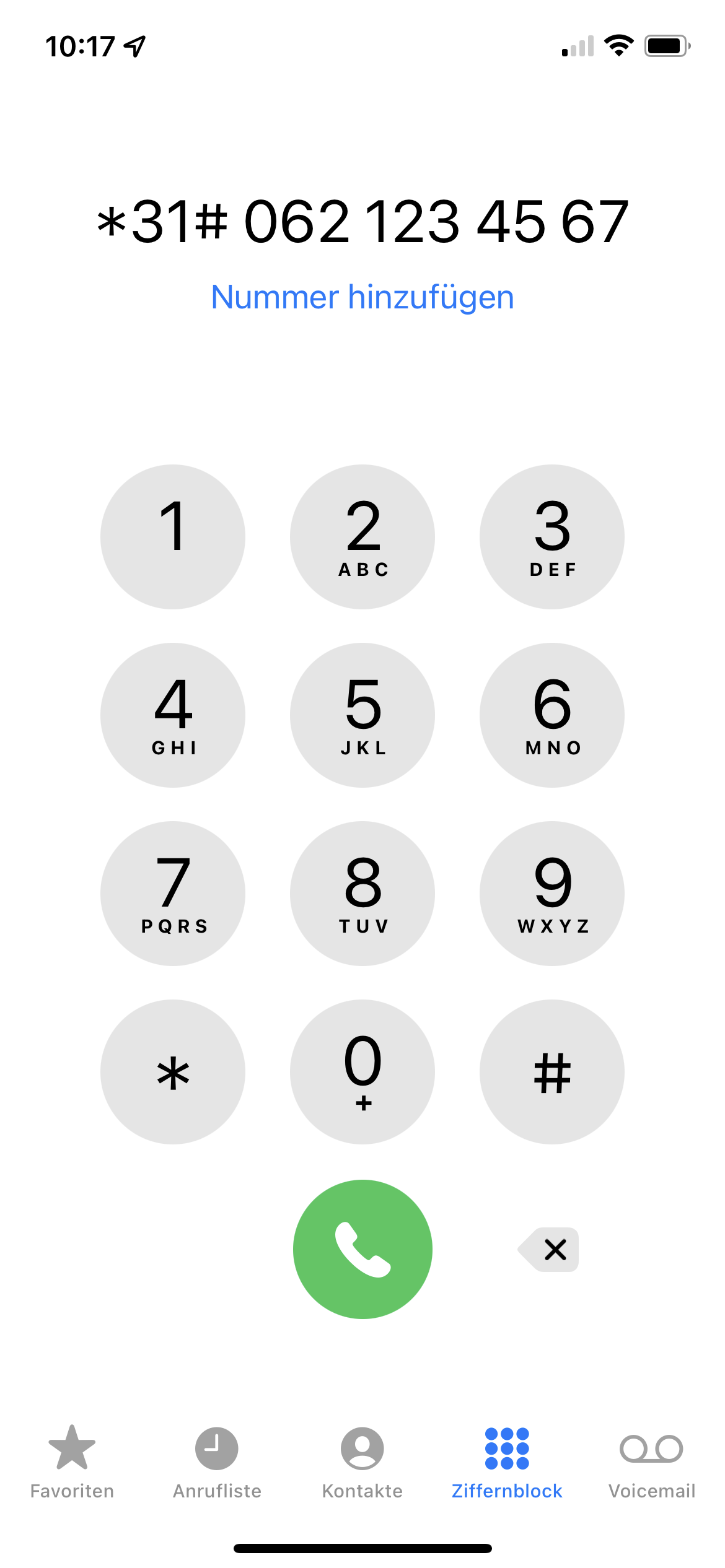Tap the asterisk key
725x1568 pixels.
(x=173, y=1071)
